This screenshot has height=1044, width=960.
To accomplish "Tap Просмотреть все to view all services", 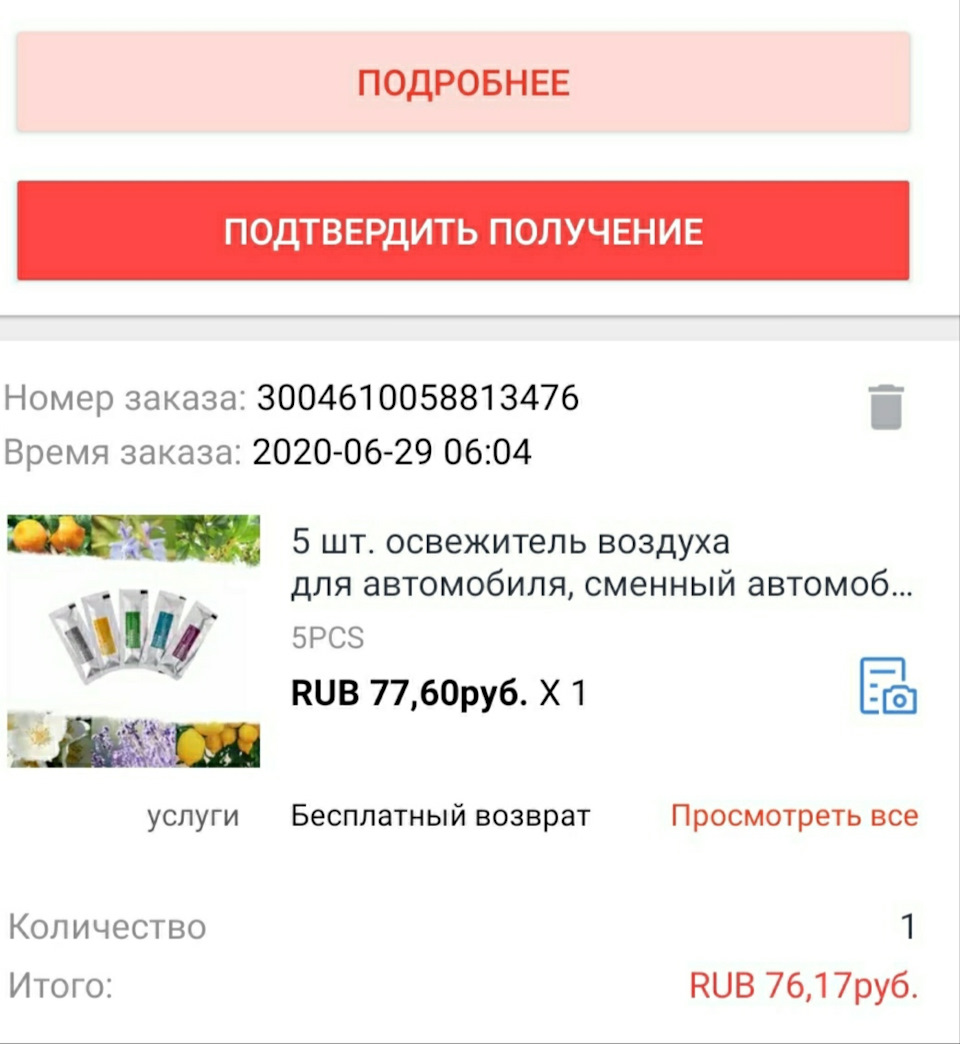I will pos(795,816).
